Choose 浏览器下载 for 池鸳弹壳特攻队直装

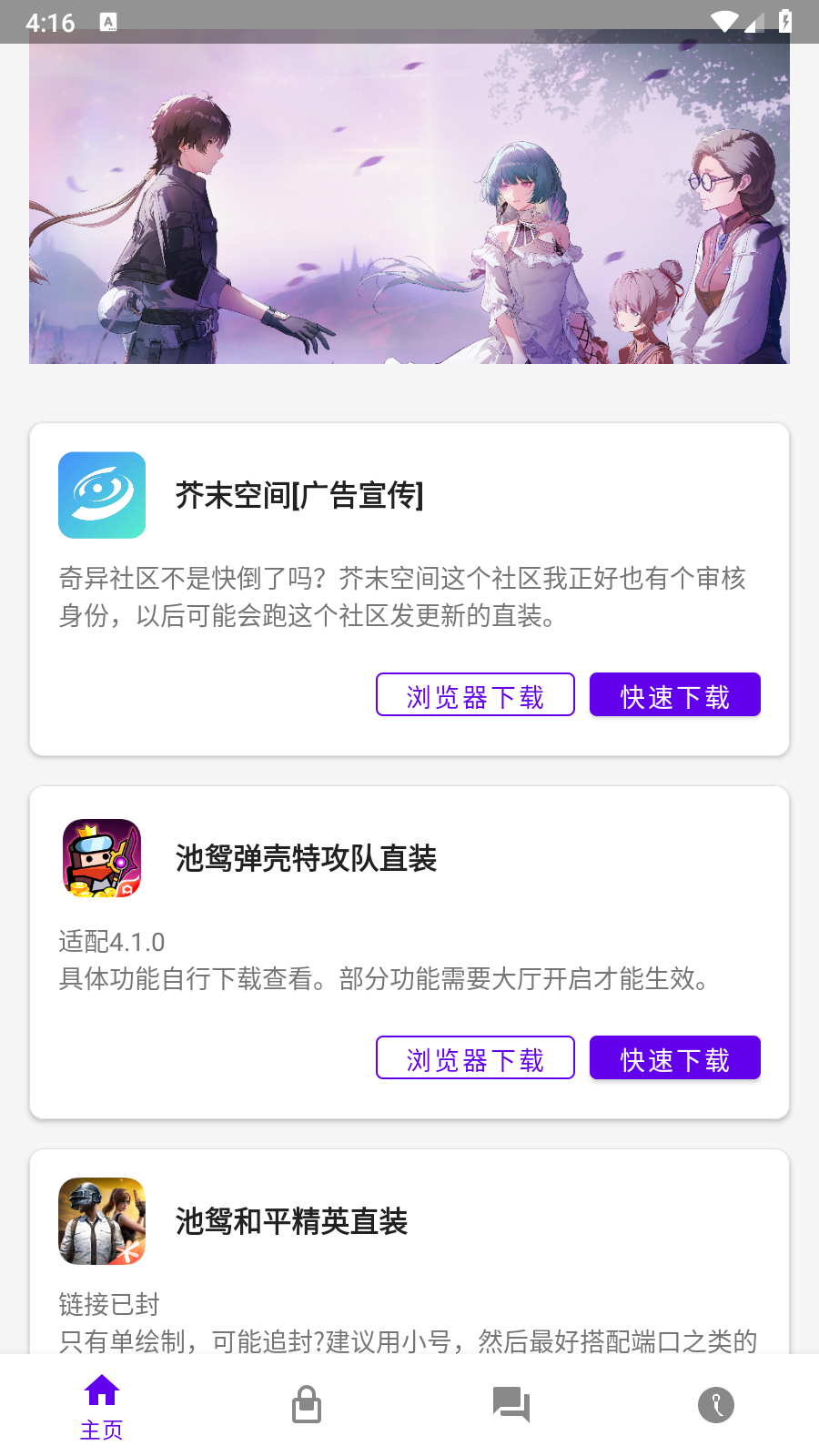click(x=475, y=1058)
